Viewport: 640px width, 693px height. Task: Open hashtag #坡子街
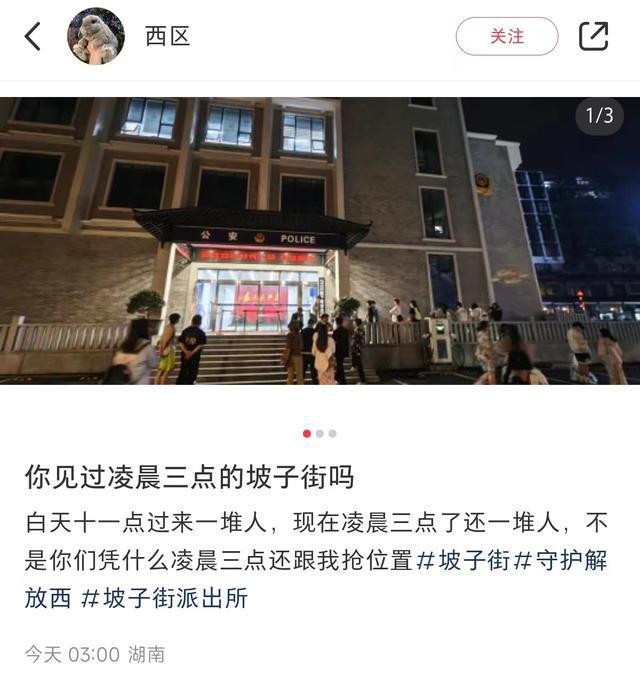click(463, 560)
